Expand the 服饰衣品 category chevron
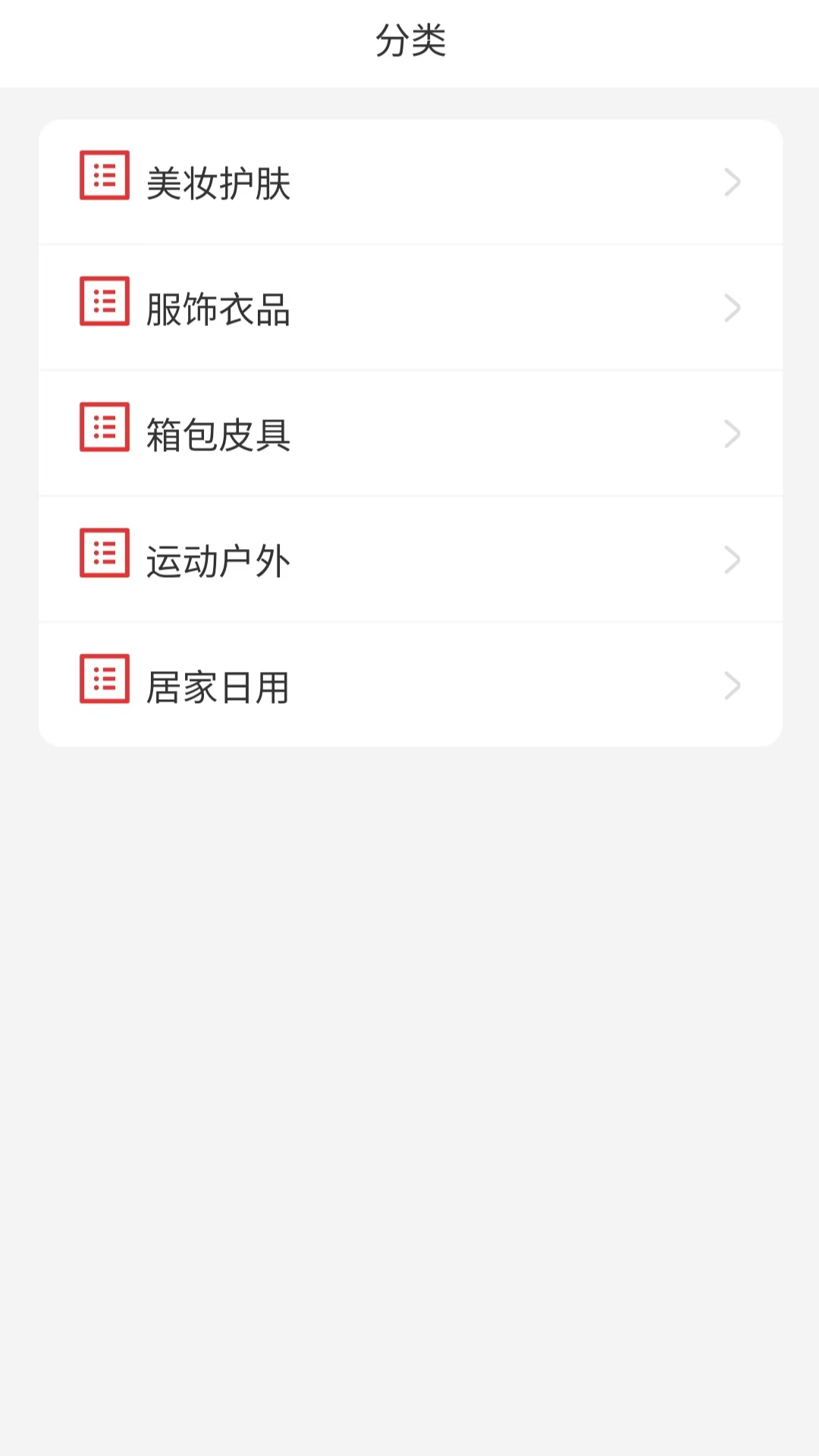 click(731, 307)
